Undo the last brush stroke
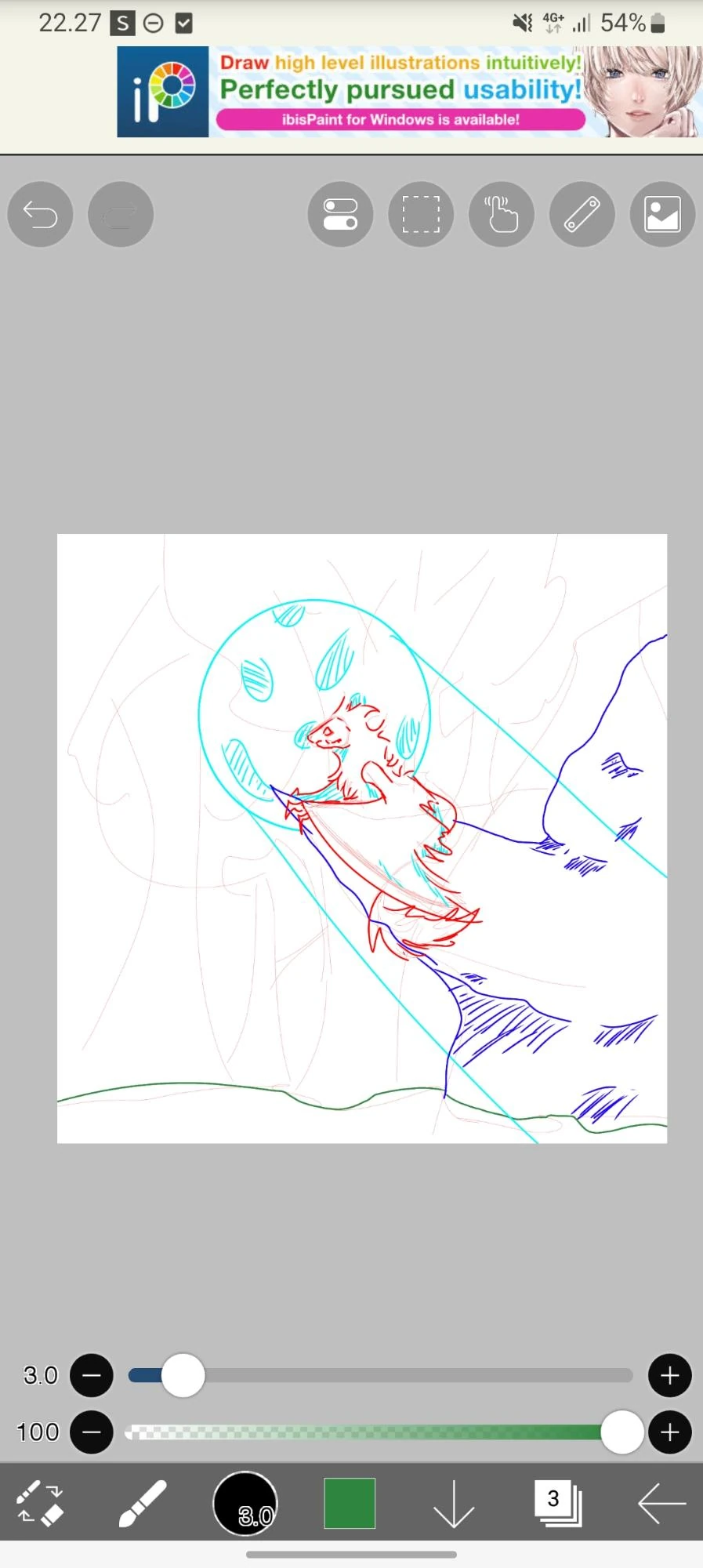Screen dimensions: 703x1568 click(40, 214)
